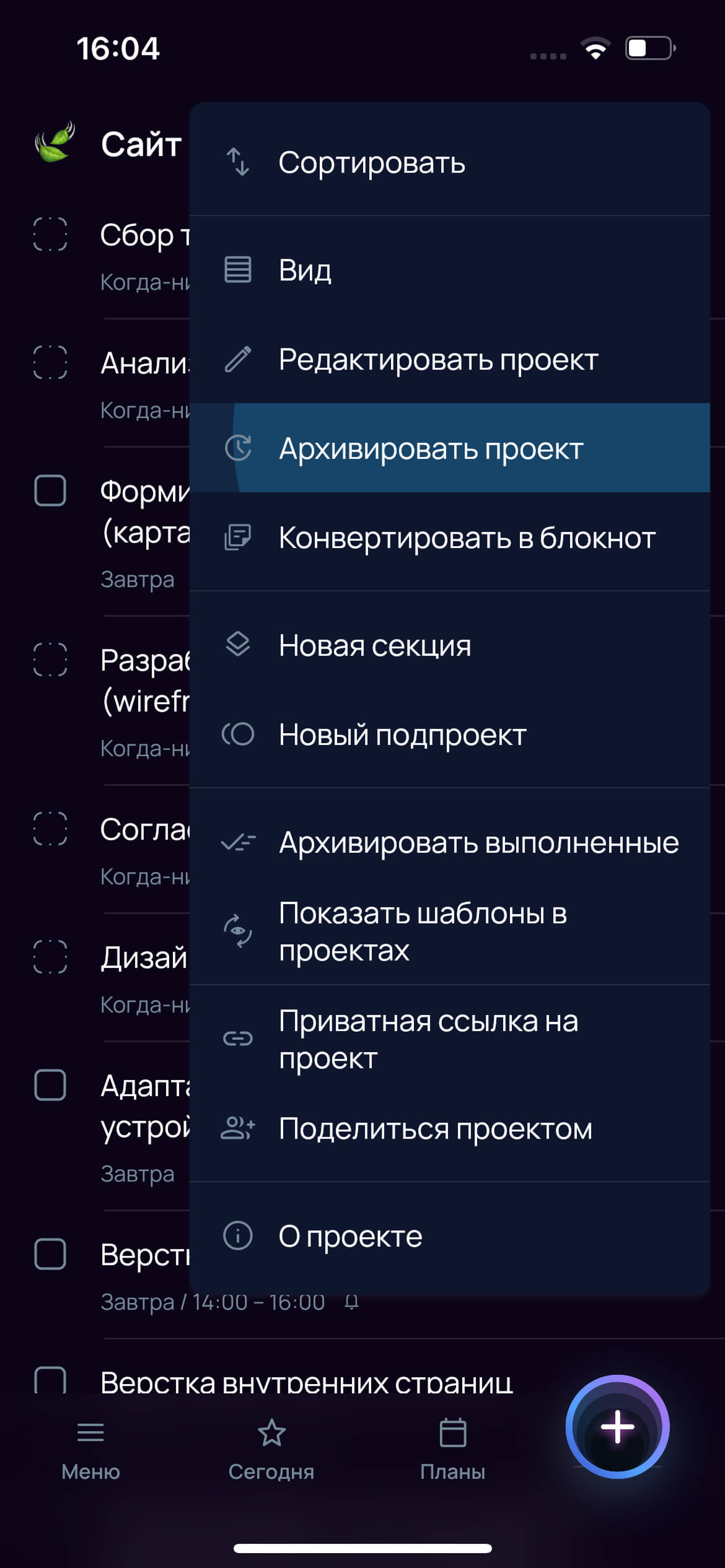Viewport: 725px width, 1568px height.
Task: Check the box for the Завтра 14:00–16:00 task
Action: tap(50, 1255)
